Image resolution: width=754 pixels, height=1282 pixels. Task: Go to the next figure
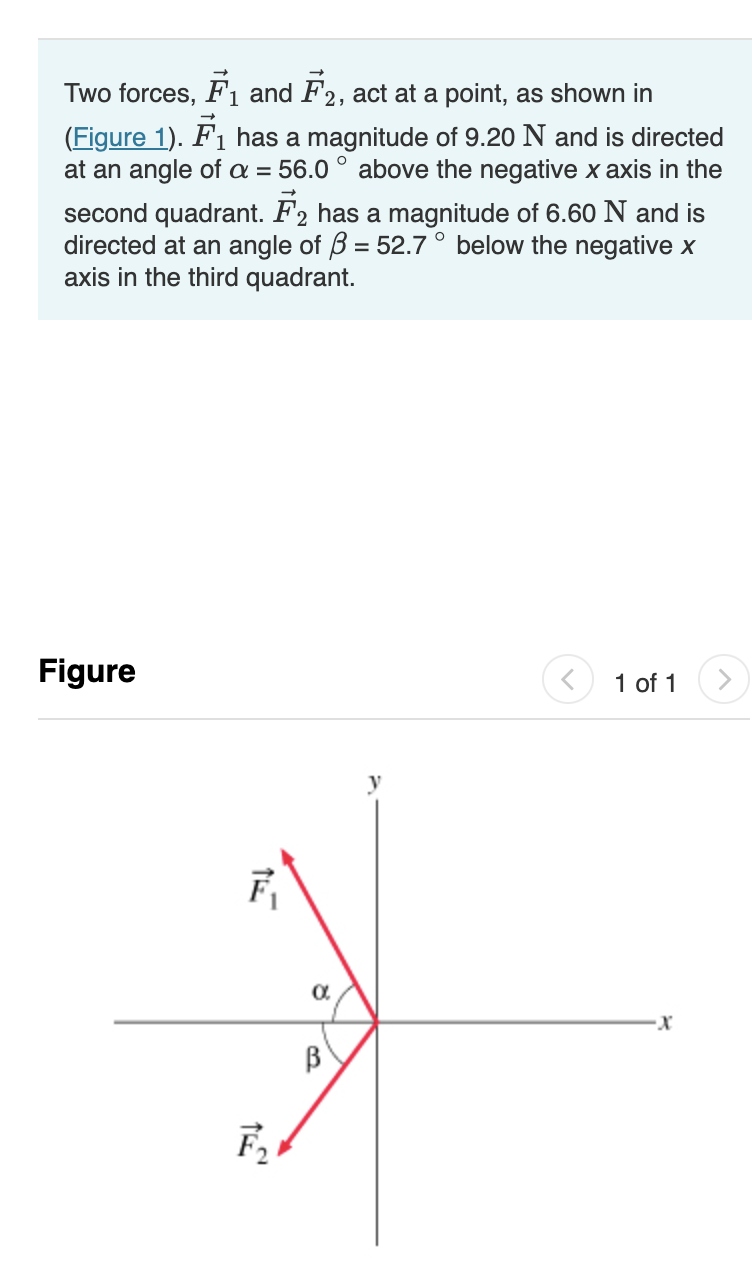[x=723, y=682]
